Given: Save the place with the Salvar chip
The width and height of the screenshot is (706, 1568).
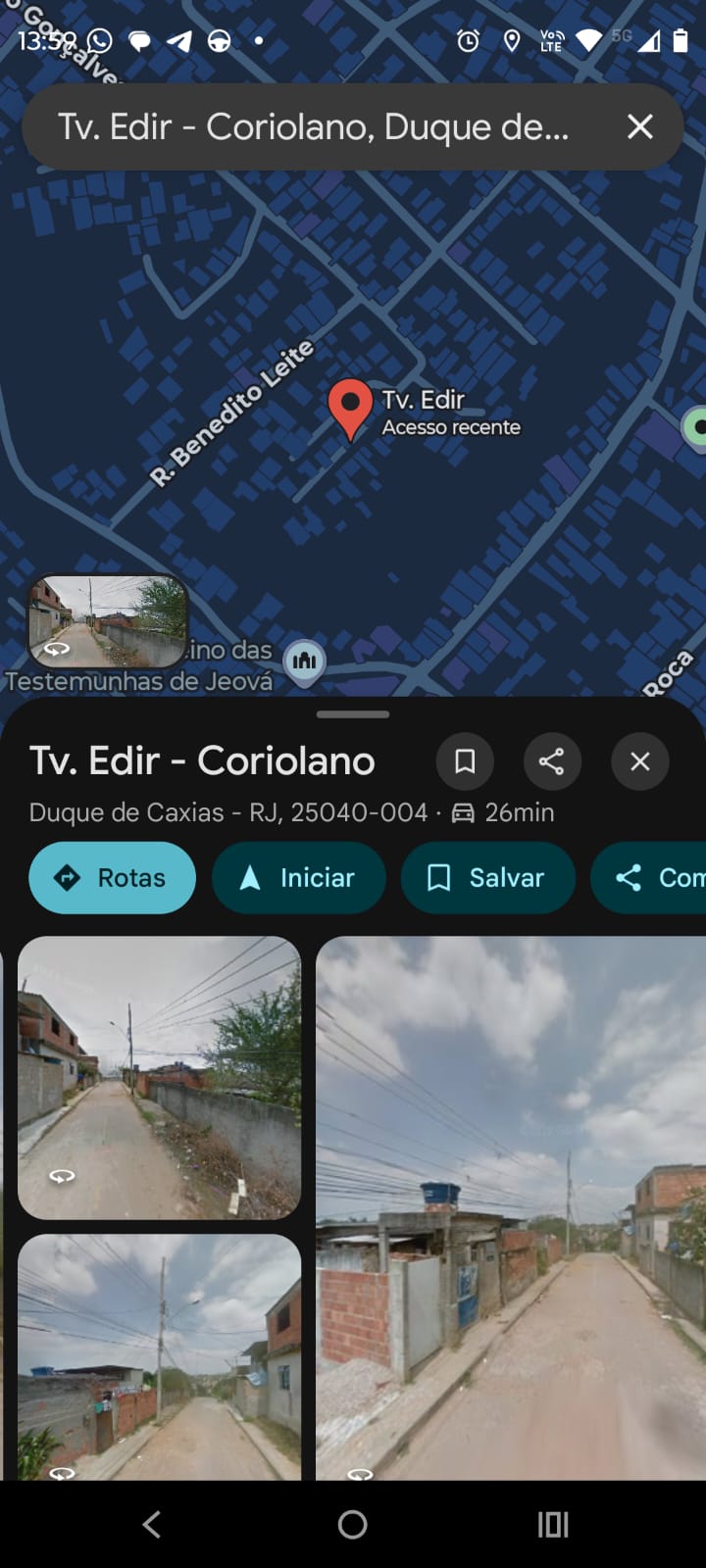Looking at the screenshot, I should click(487, 878).
